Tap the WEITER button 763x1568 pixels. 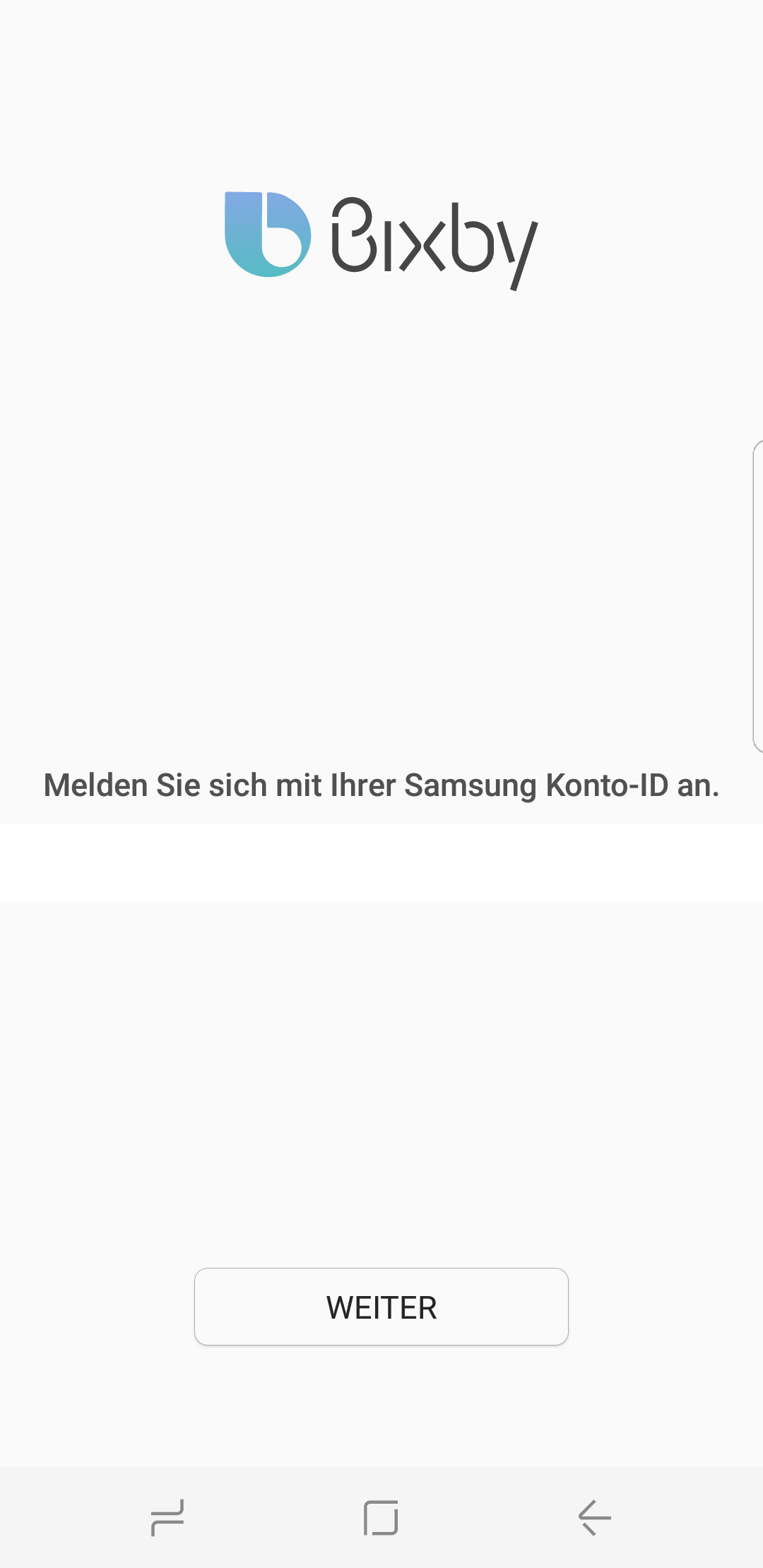pos(381,1307)
